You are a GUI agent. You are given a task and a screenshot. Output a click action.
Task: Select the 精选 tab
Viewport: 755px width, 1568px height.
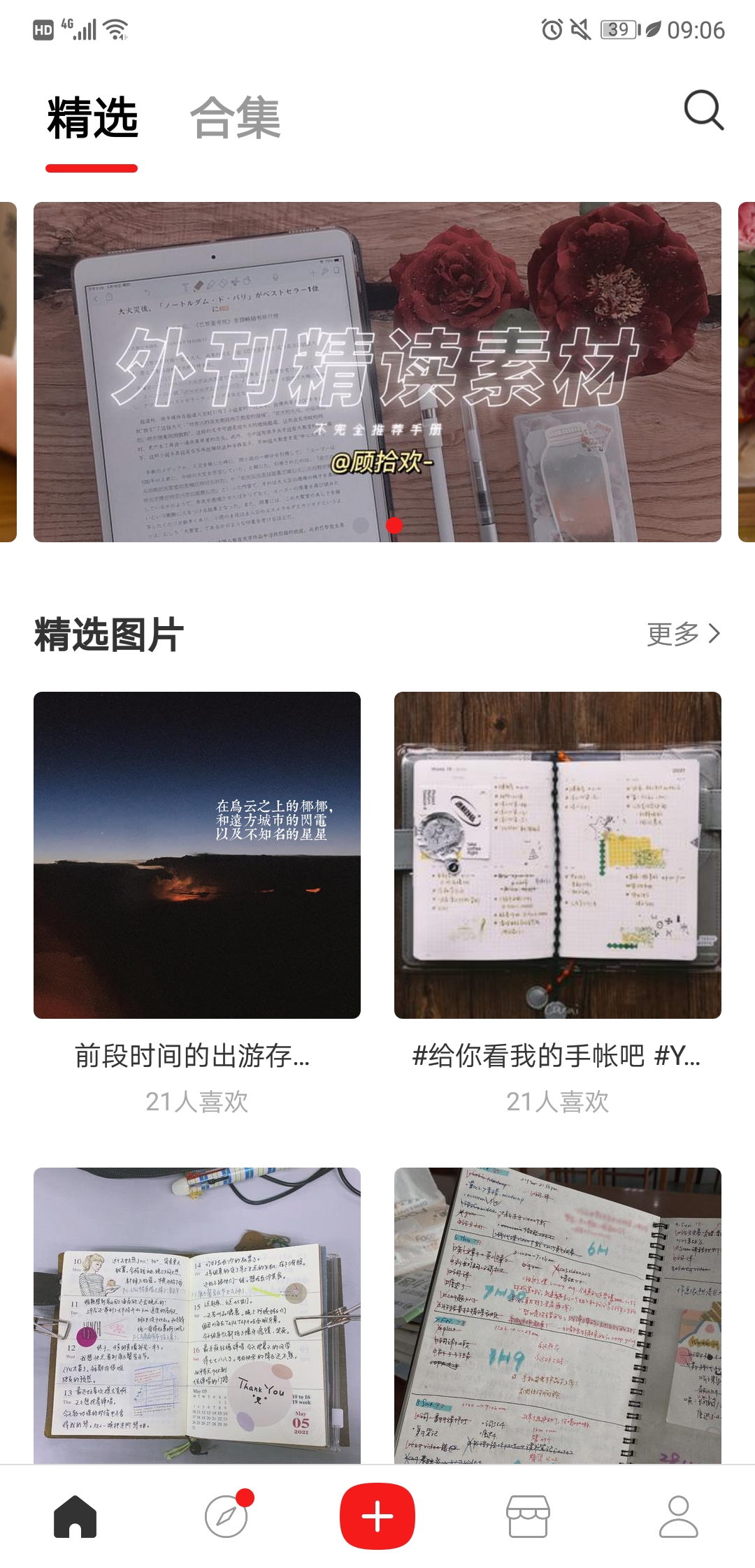92,117
